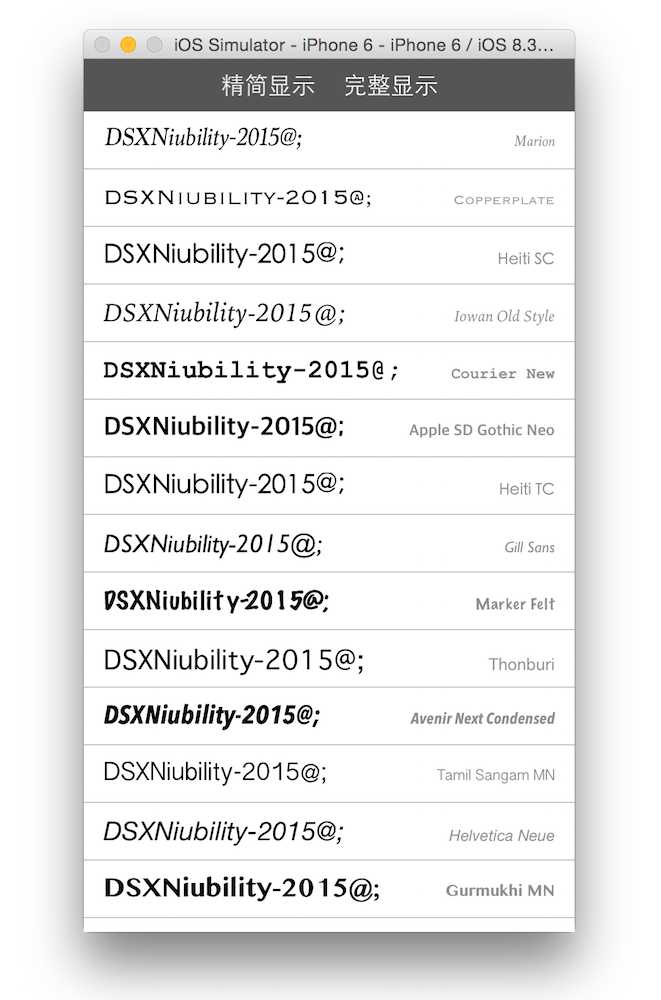This screenshot has width=661, height=1000.
Task: Select the Gill Sans font row
Action: [329, 544]
